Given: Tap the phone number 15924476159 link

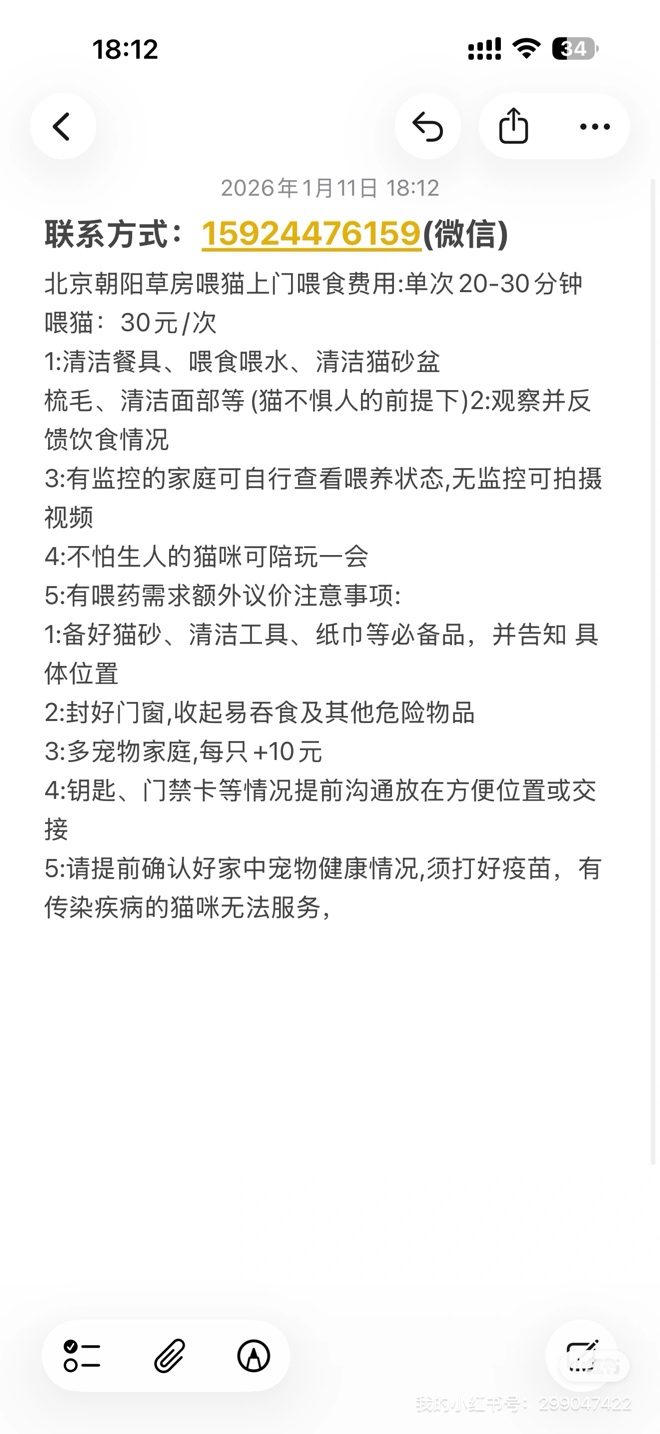Looking at the screenshot, I should pos(311,234).
